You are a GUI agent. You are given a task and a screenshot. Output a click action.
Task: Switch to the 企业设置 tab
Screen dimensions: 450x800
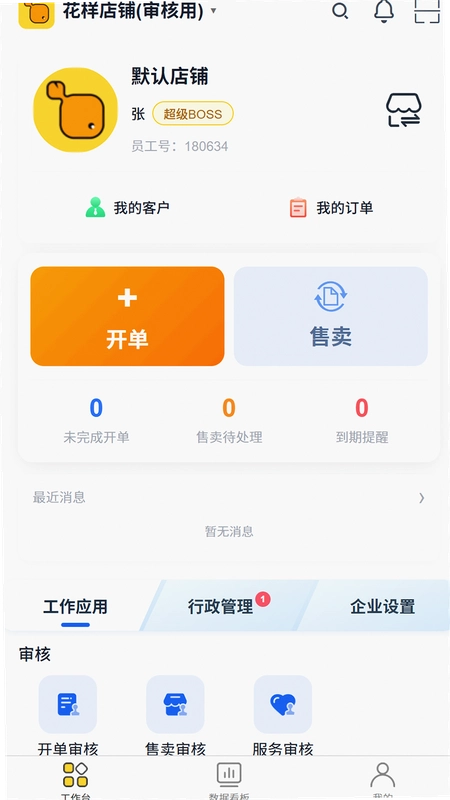pos(383,607)
